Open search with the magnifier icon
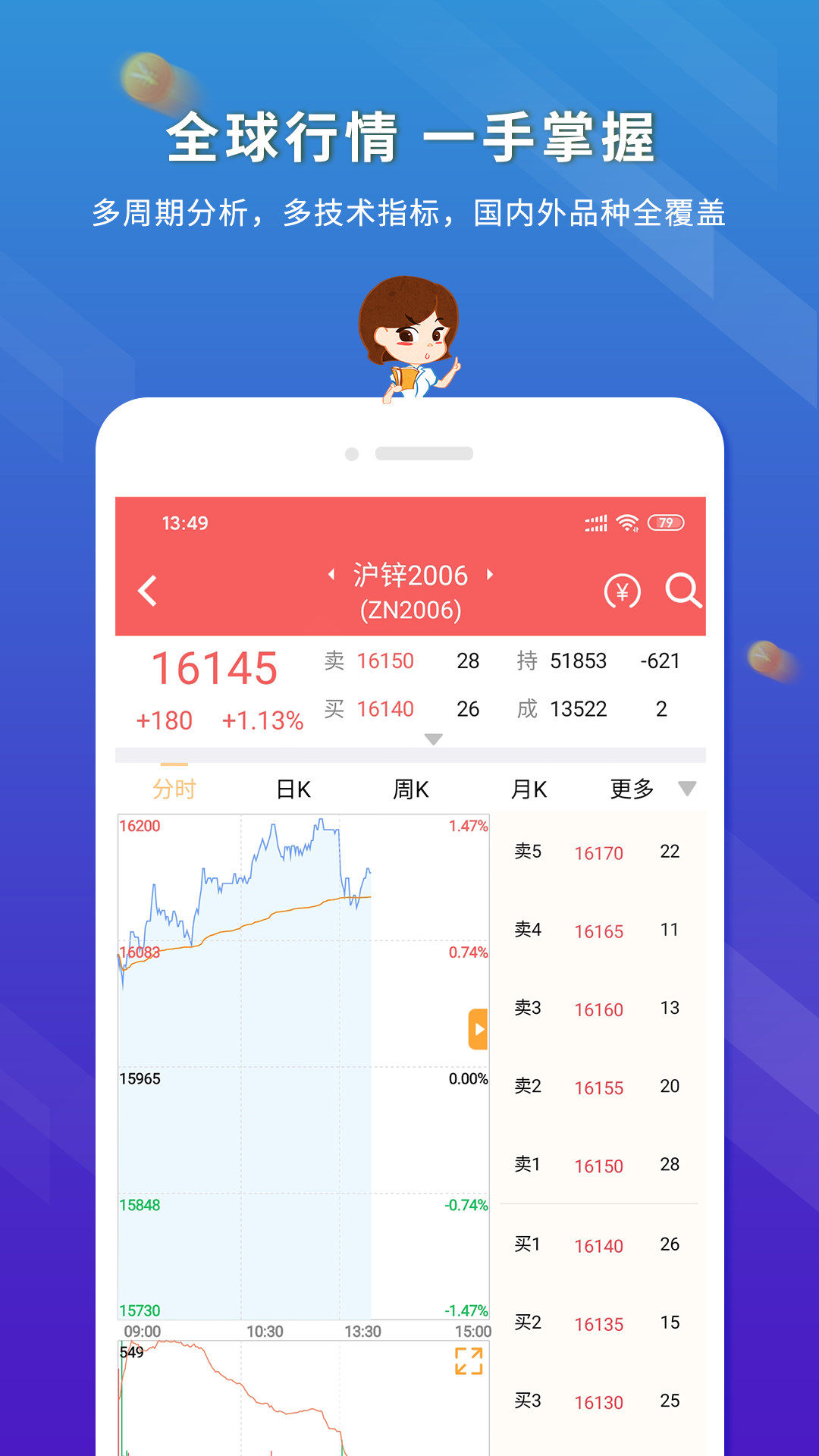The image size is (819, 1456). (x=685, y=591)
